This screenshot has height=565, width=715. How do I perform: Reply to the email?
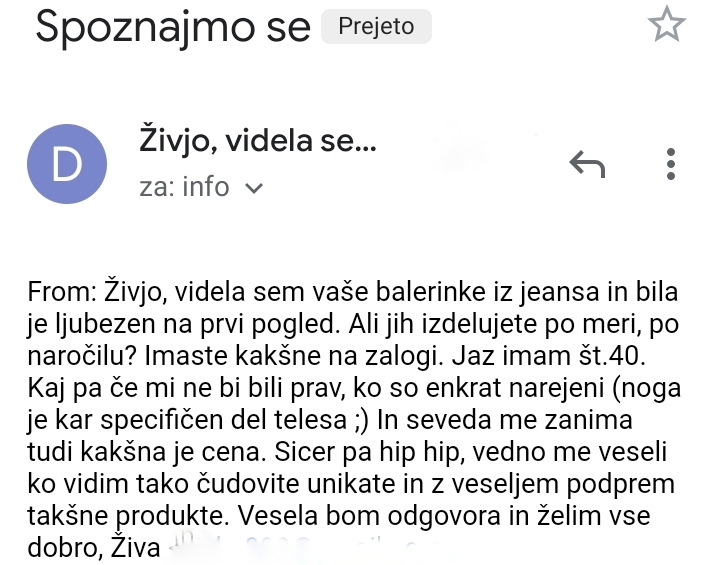[587, 165]
